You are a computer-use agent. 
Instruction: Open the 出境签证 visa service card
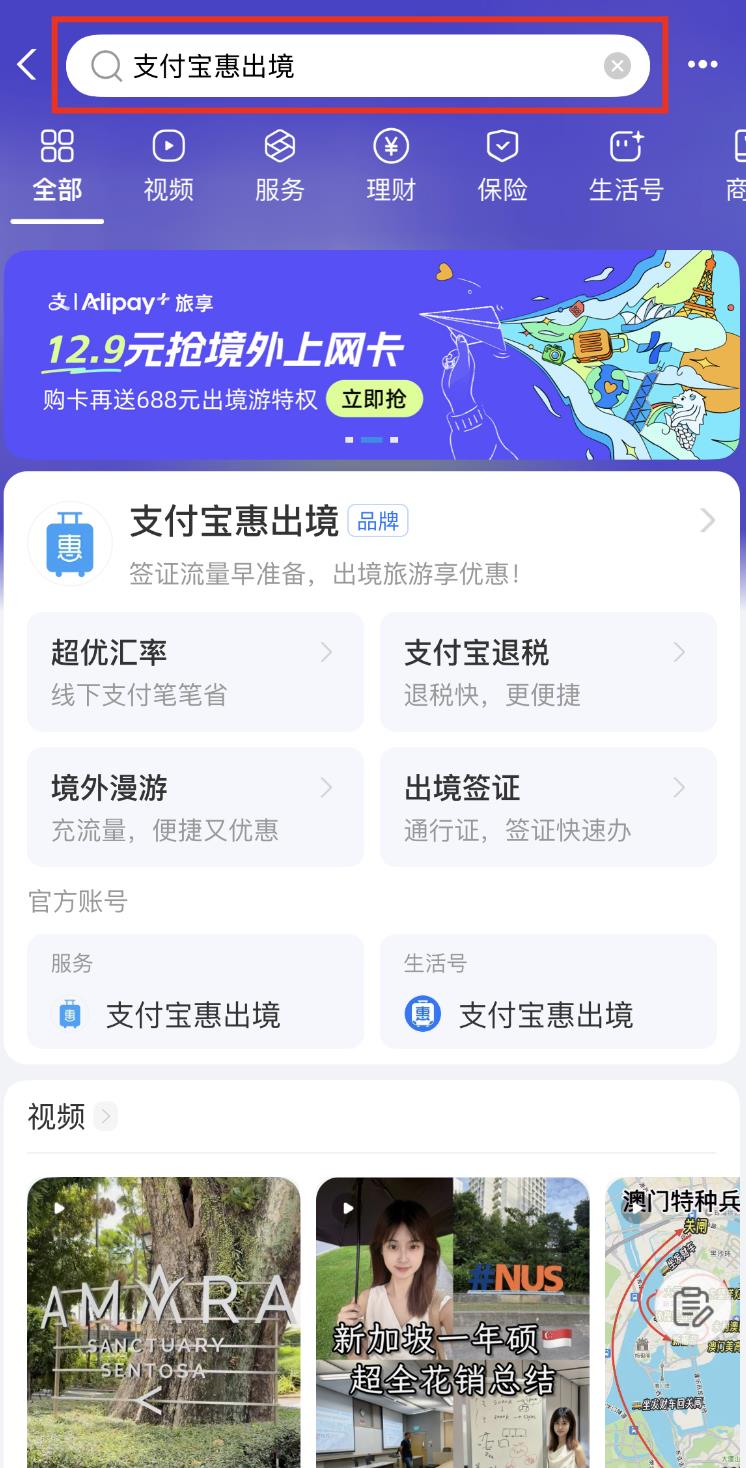click(548, 807)
